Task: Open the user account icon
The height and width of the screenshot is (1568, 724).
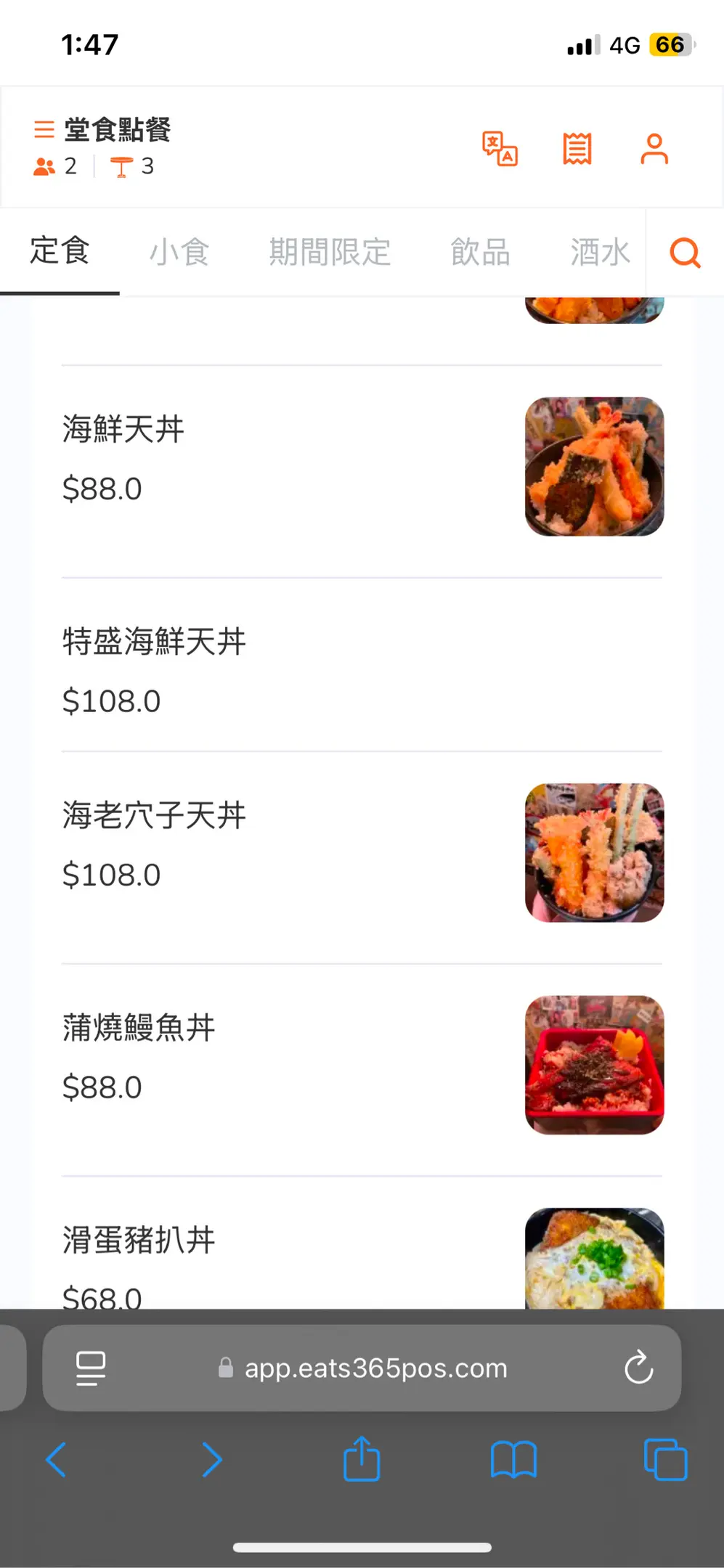Action: [x=654, y=149]
